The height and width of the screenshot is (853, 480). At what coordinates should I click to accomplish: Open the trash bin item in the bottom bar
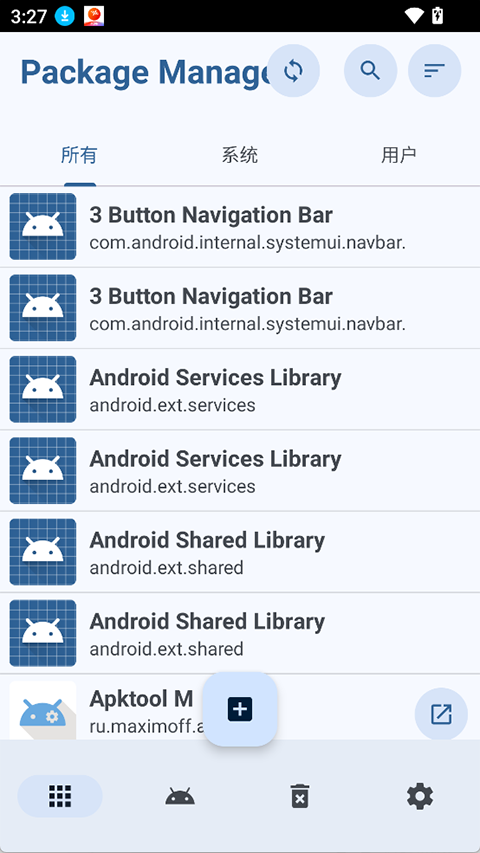[300, 796]
